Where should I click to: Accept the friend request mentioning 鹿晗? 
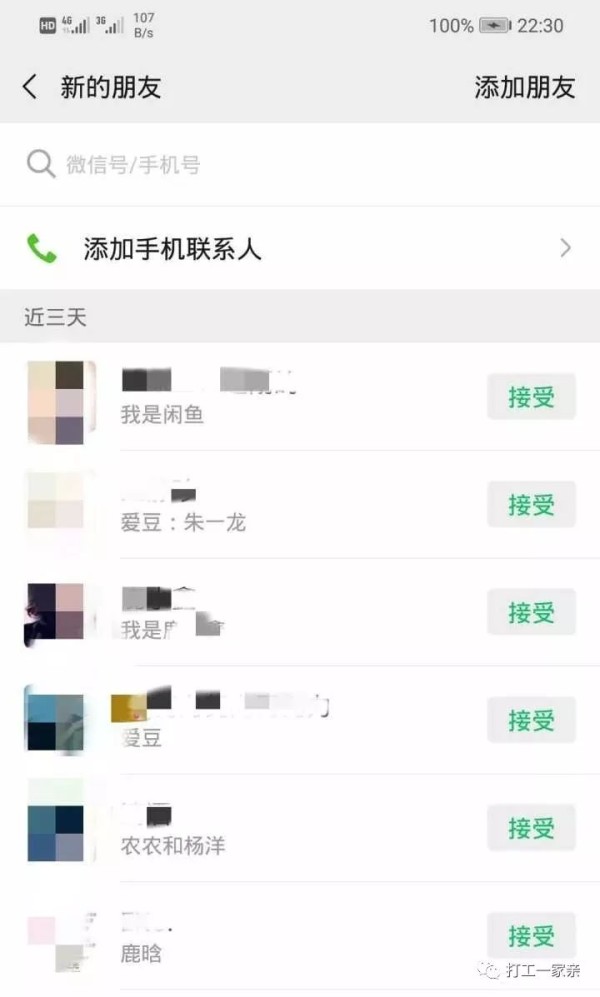(x=531, y=935)
